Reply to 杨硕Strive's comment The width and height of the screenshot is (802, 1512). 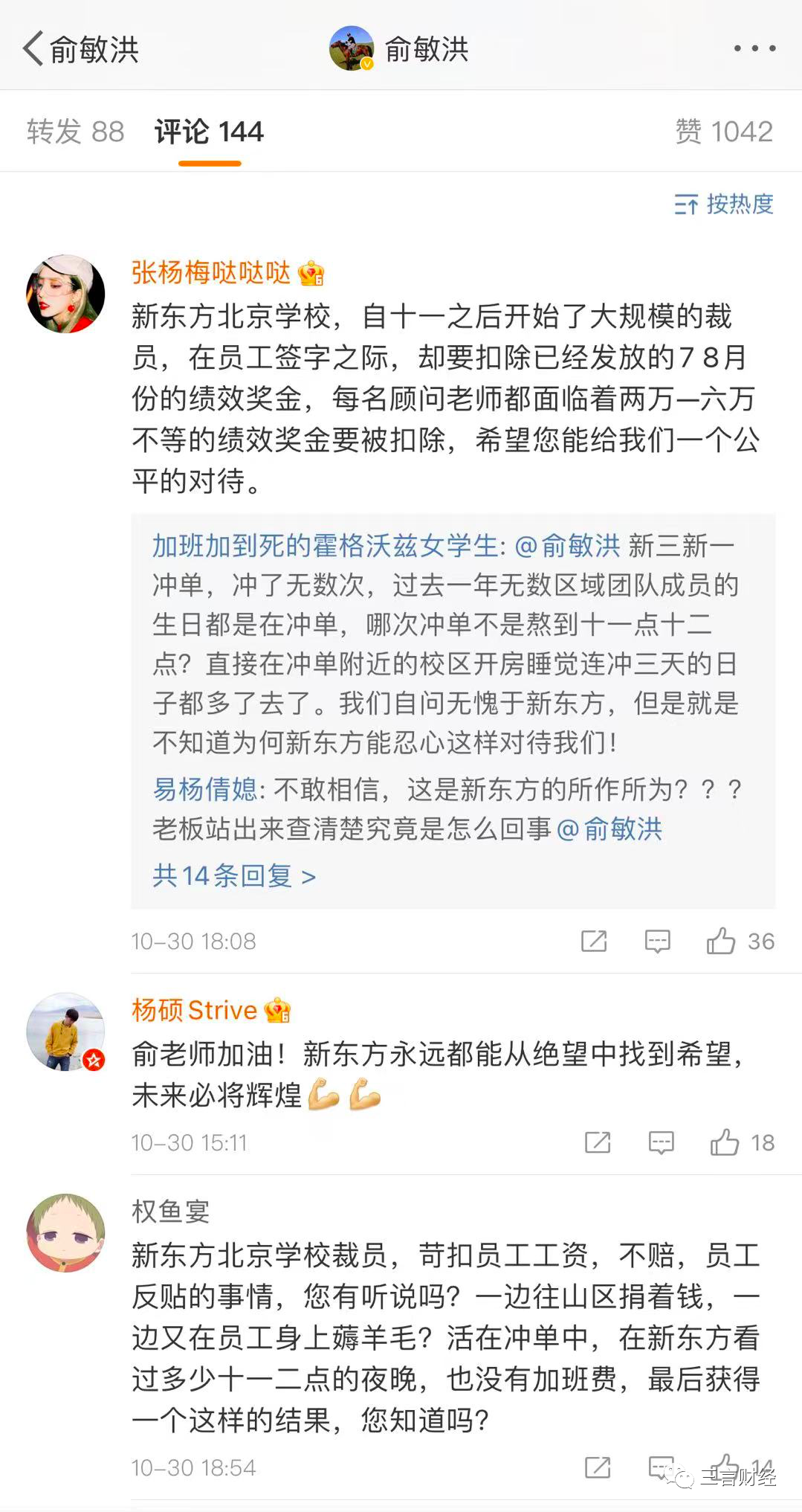pos(661,1142)
